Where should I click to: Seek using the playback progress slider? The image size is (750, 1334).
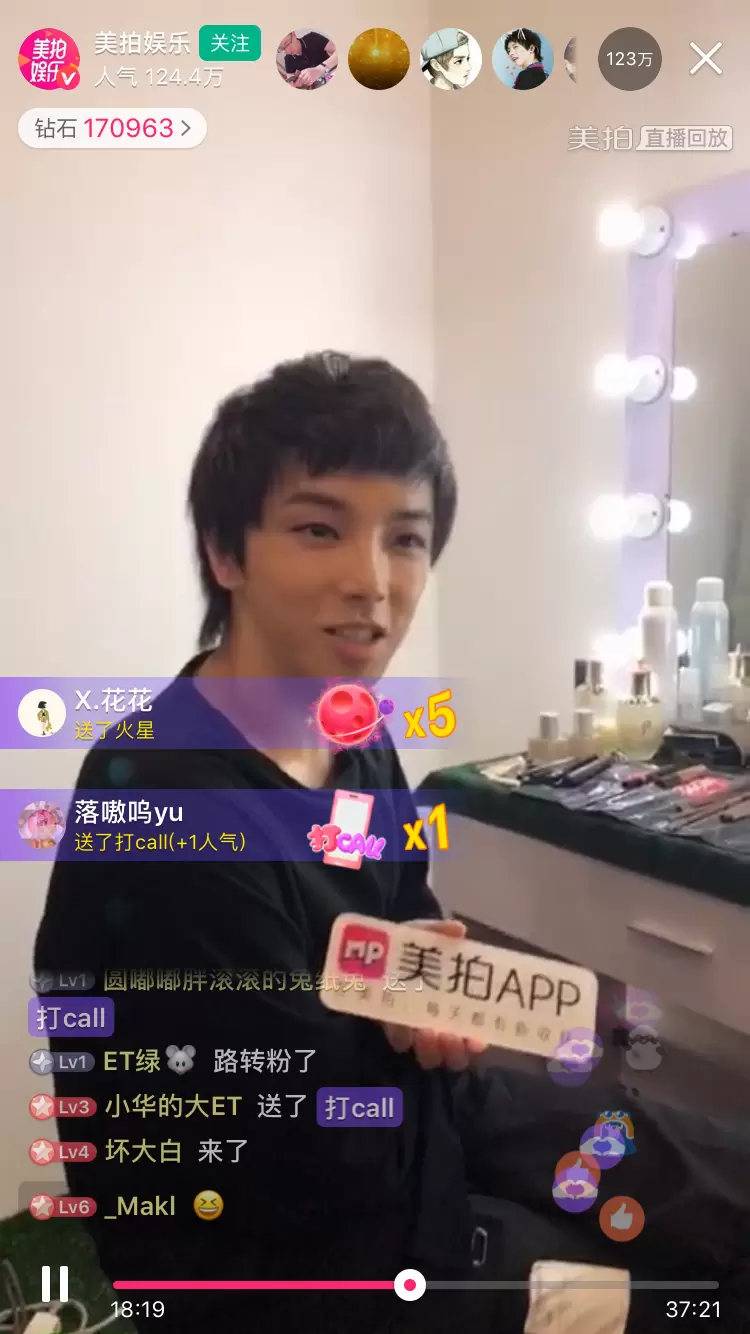coord(409,1284)
